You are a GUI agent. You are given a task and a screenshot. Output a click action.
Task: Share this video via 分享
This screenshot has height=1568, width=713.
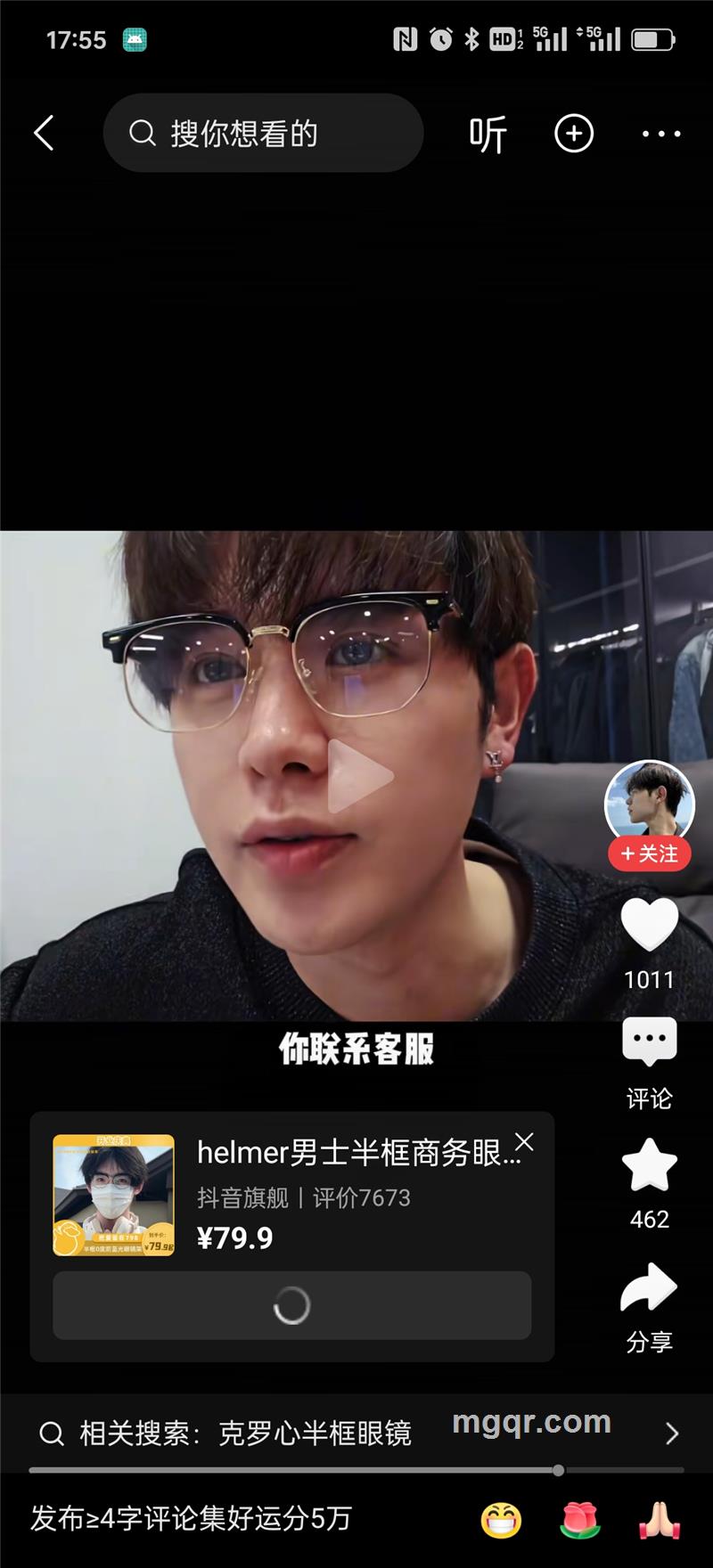tap(649, 1288)
